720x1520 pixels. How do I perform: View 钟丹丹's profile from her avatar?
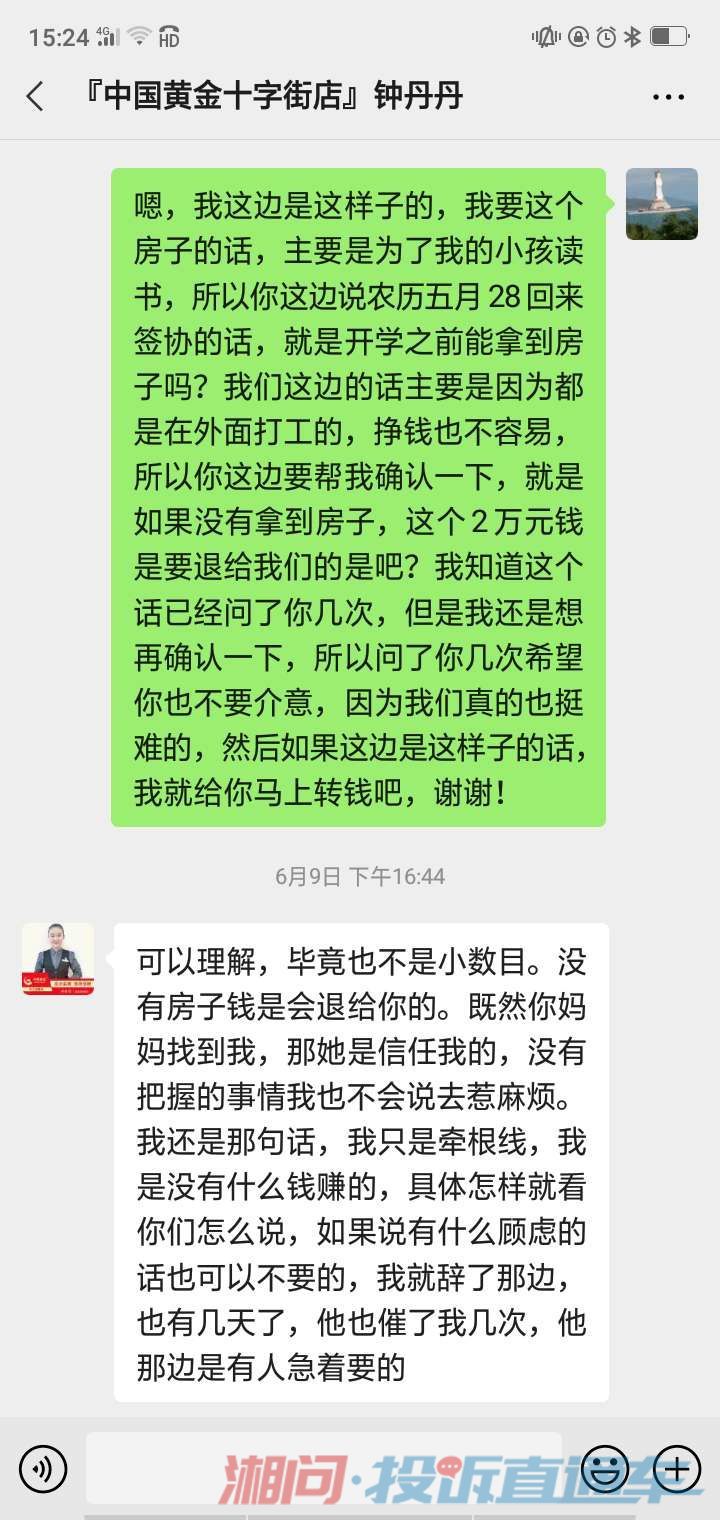tap(58, 959)
